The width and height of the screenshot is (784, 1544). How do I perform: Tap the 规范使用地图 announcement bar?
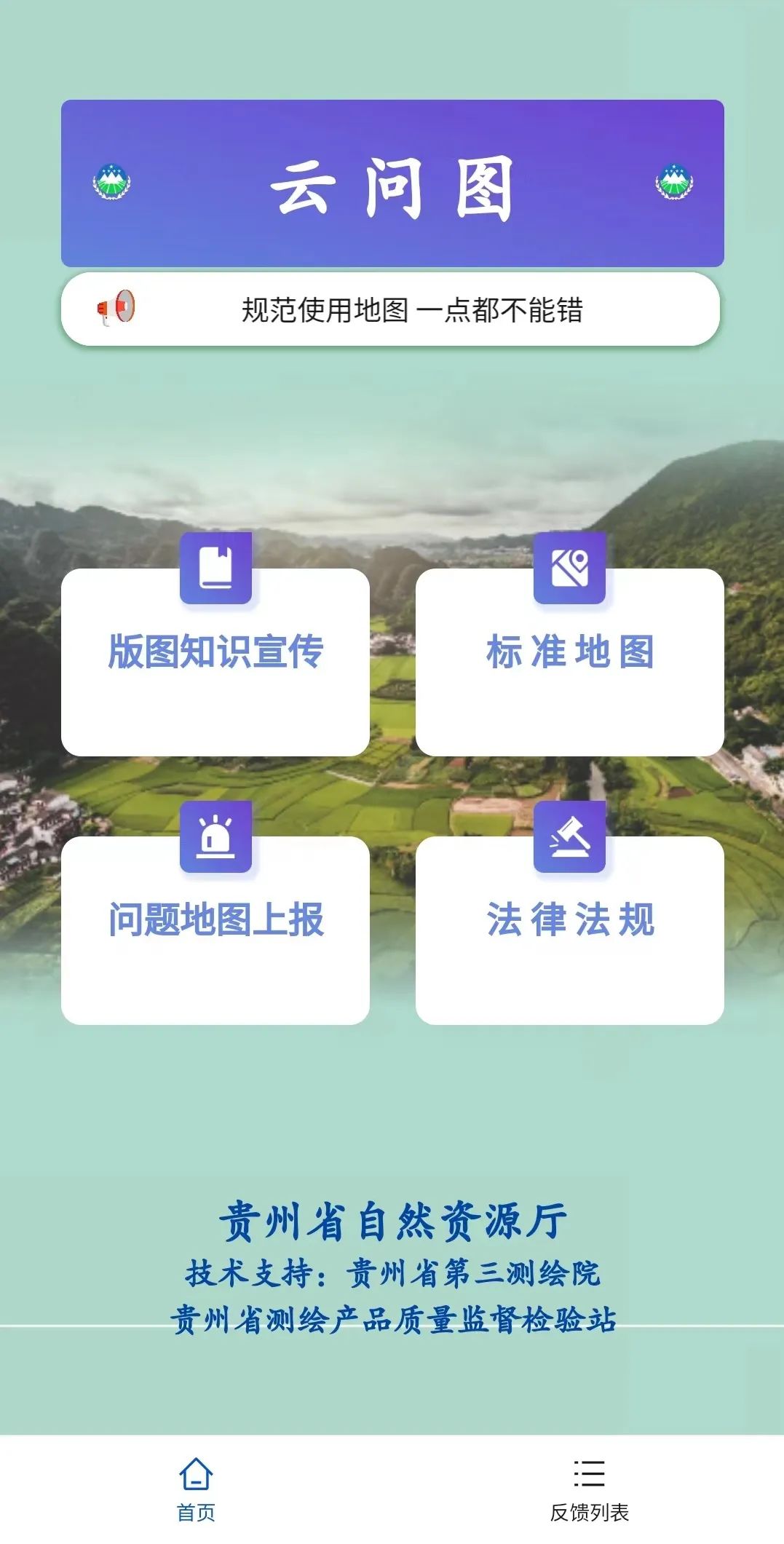point(391,309)
